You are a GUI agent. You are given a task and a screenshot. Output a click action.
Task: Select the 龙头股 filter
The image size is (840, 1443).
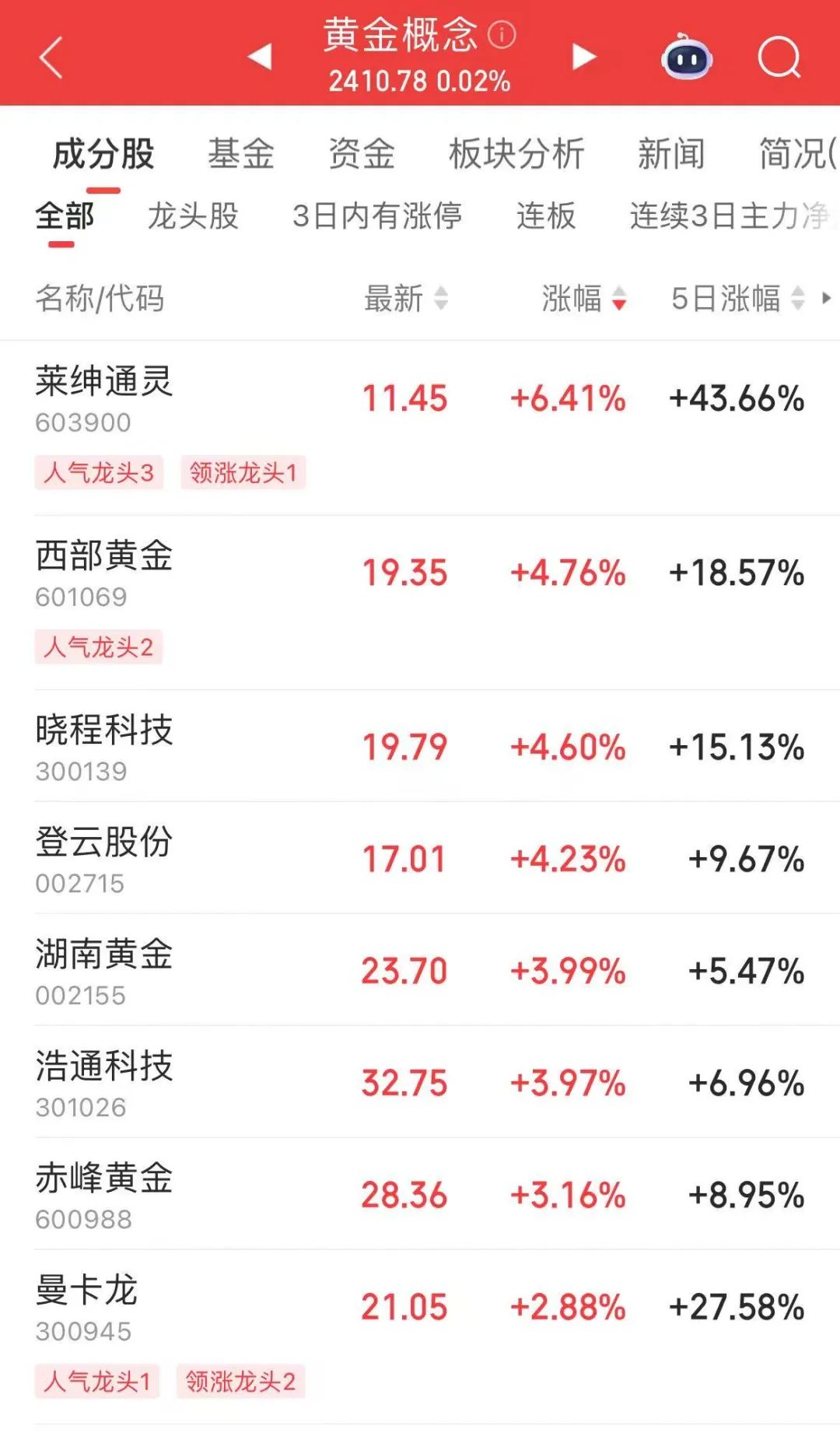pos(193,215)
